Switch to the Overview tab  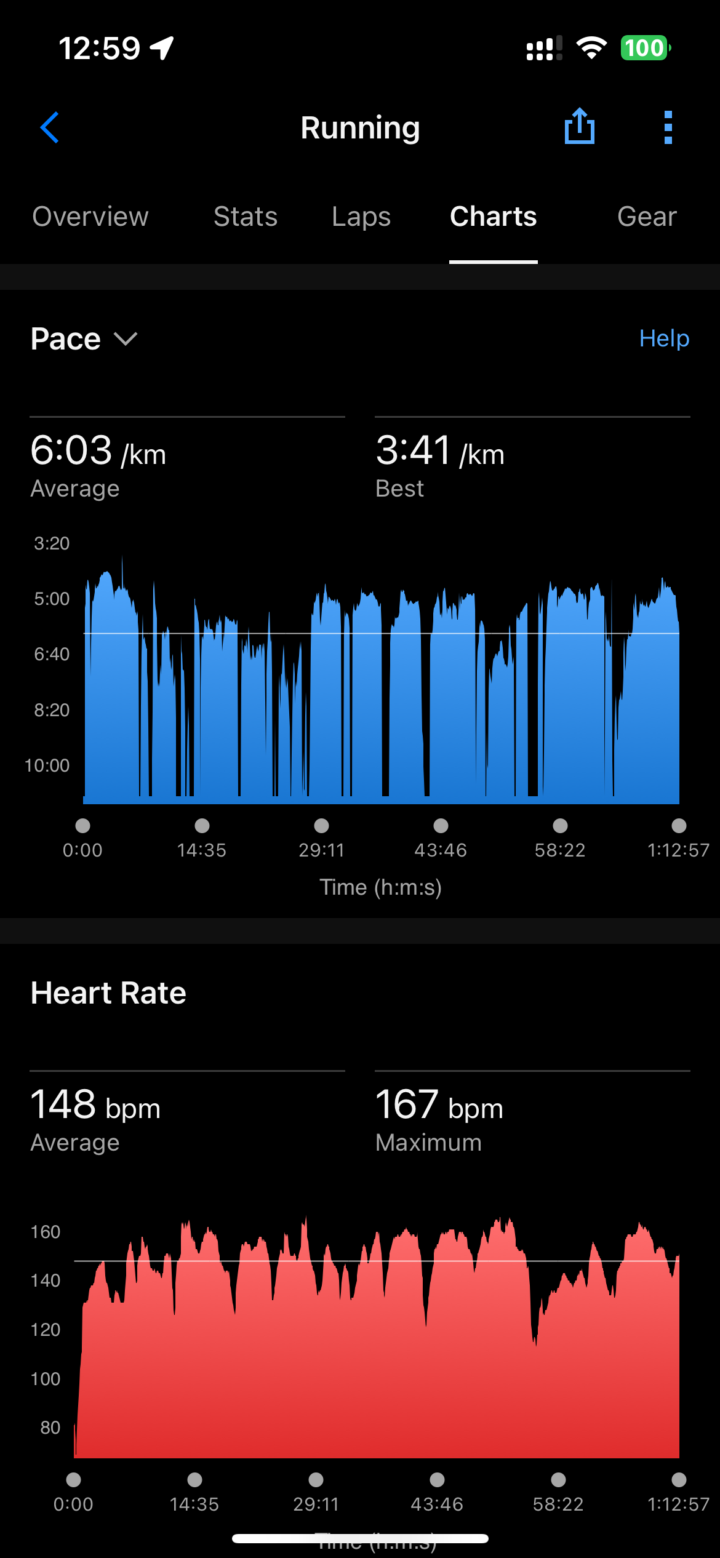click(x=90, y=217)
